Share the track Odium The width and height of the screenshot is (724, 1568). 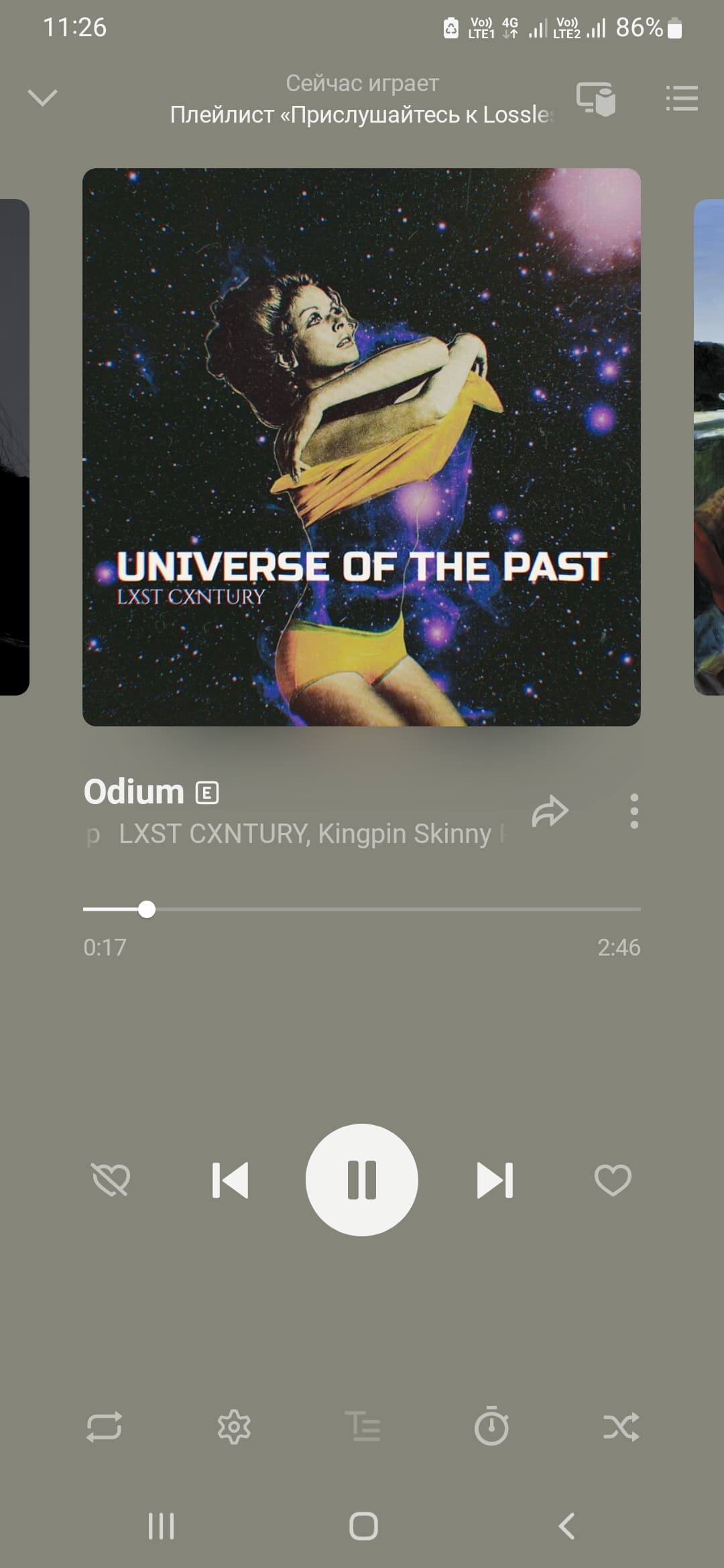pyautogui.click(x=550, y=811)
